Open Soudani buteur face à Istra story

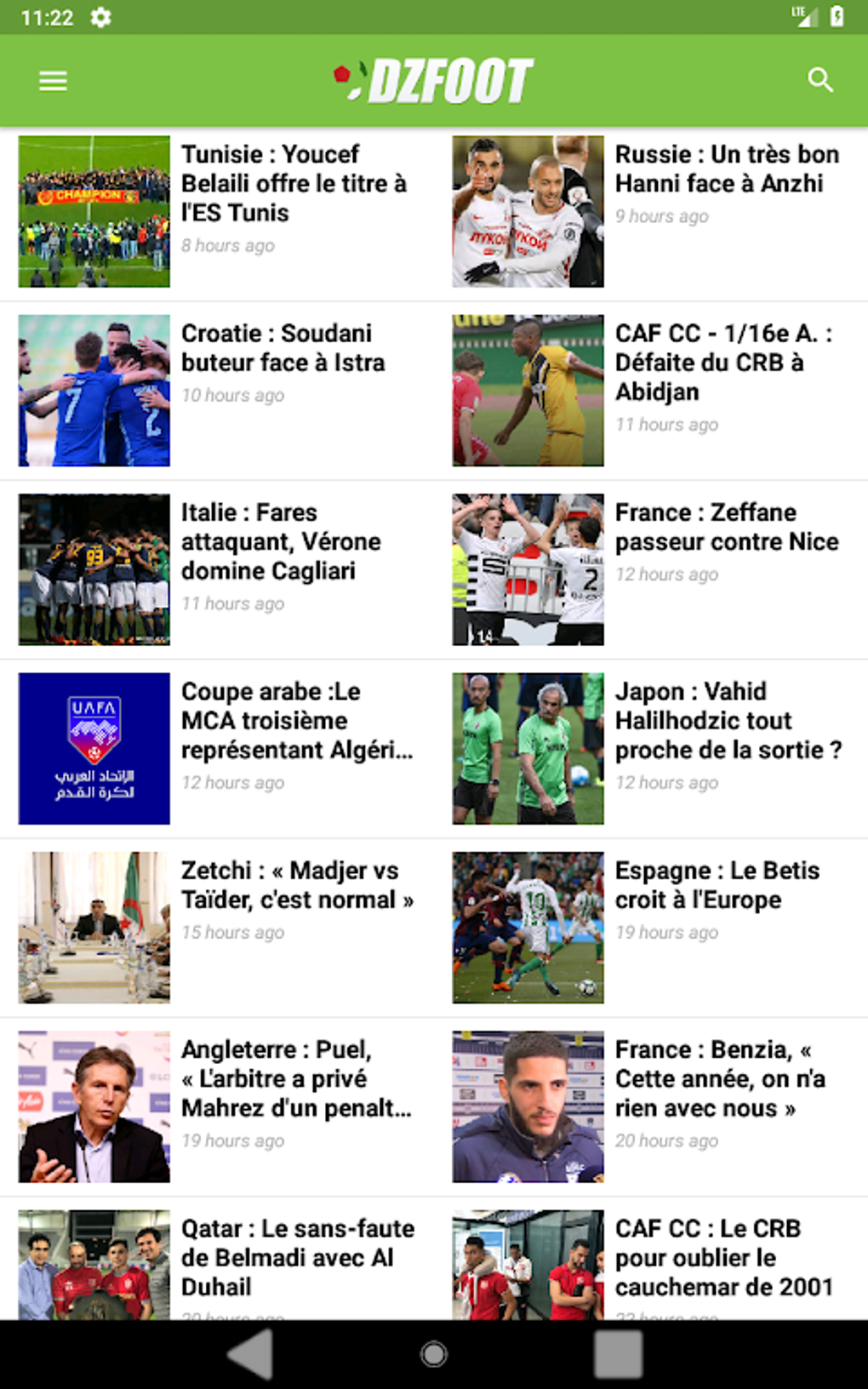pos(283,348)
